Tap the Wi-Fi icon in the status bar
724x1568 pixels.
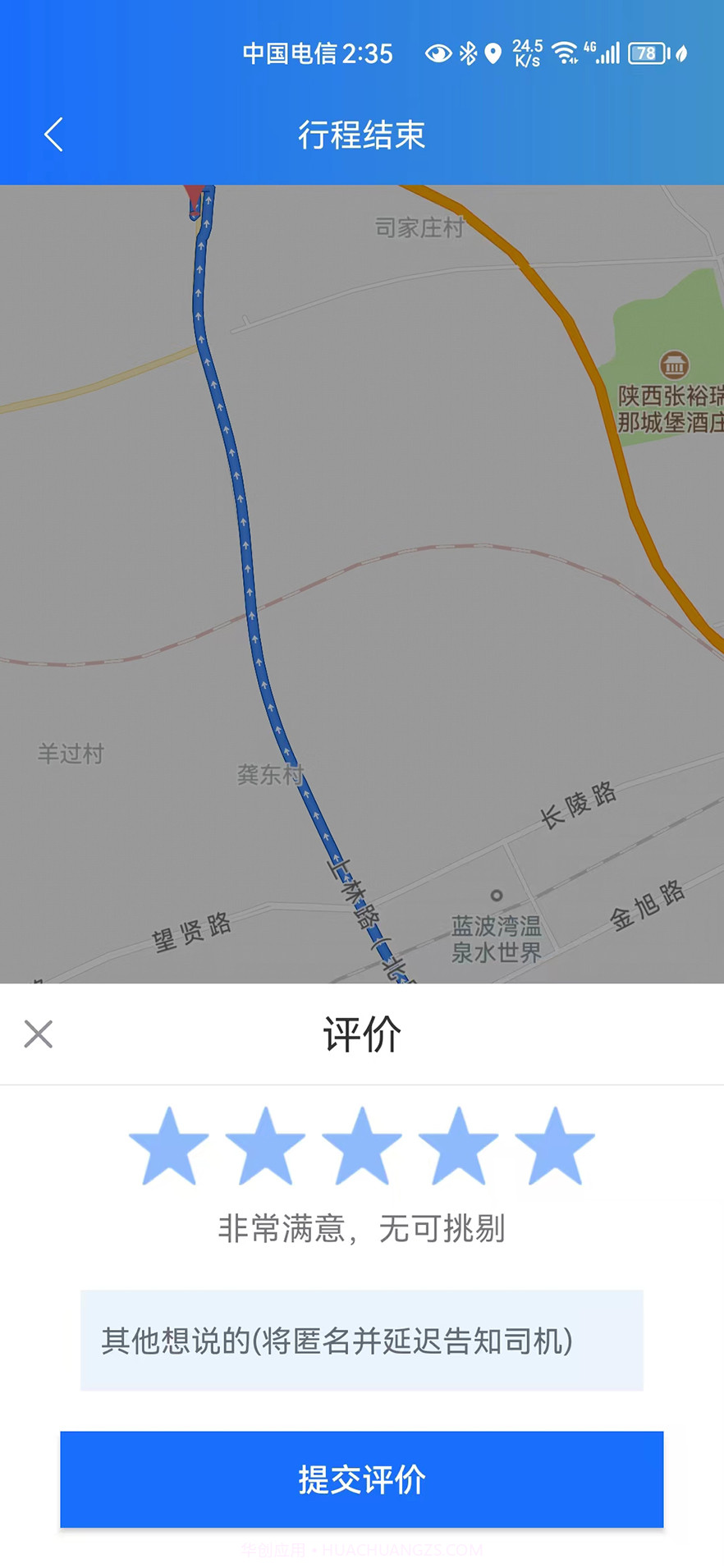563,52
